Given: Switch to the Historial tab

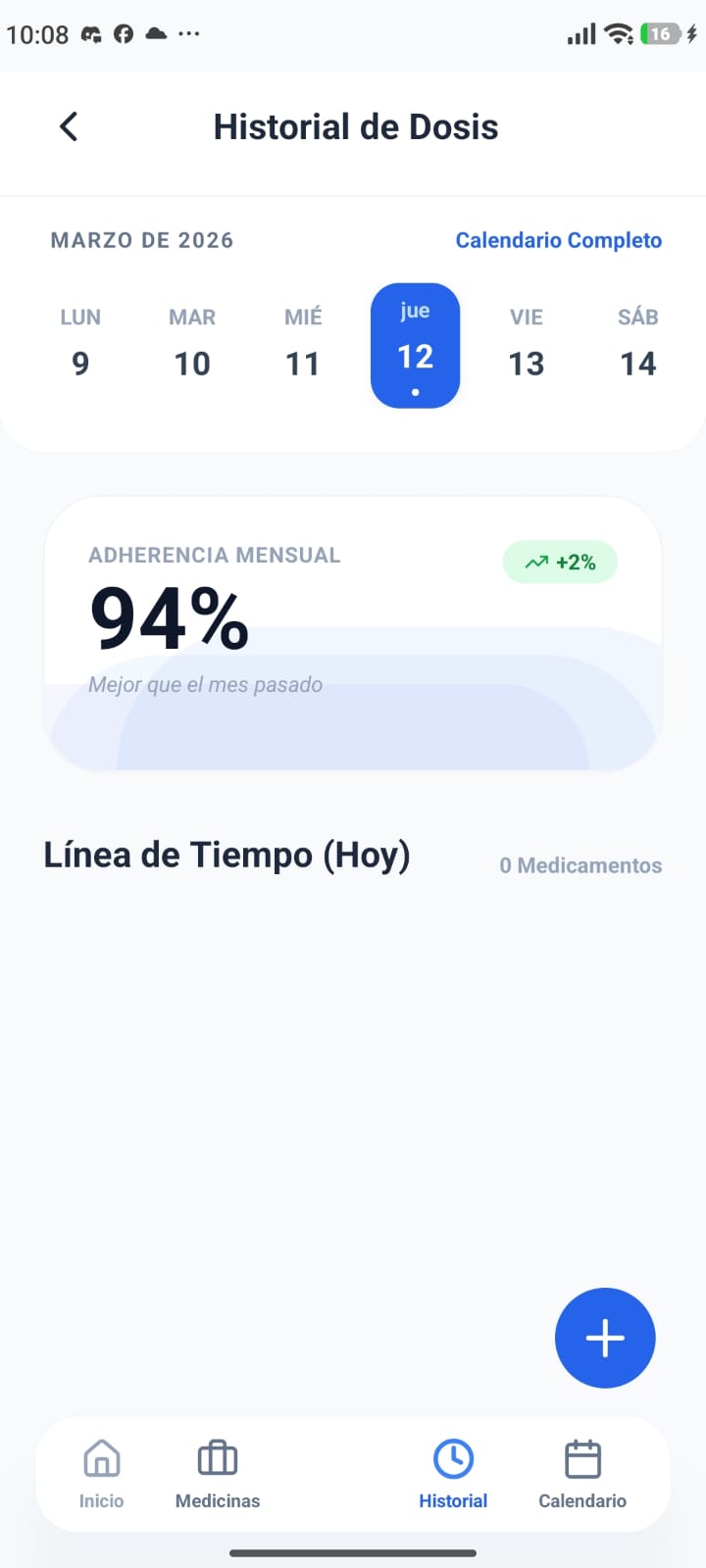Looking at the screenshot, I should tap(453, 1474).
